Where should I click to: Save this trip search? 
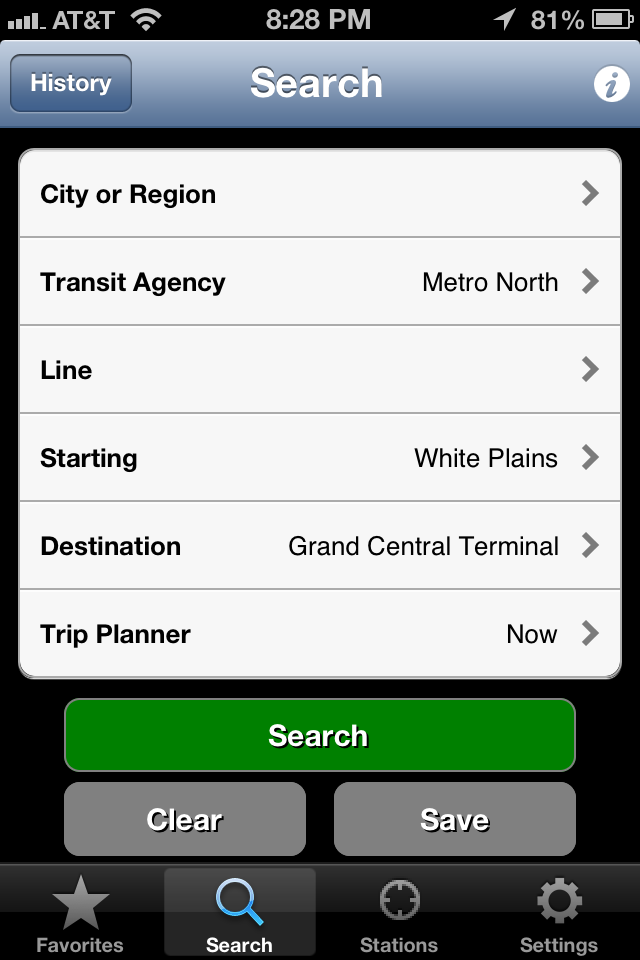[x=455, y=820]
